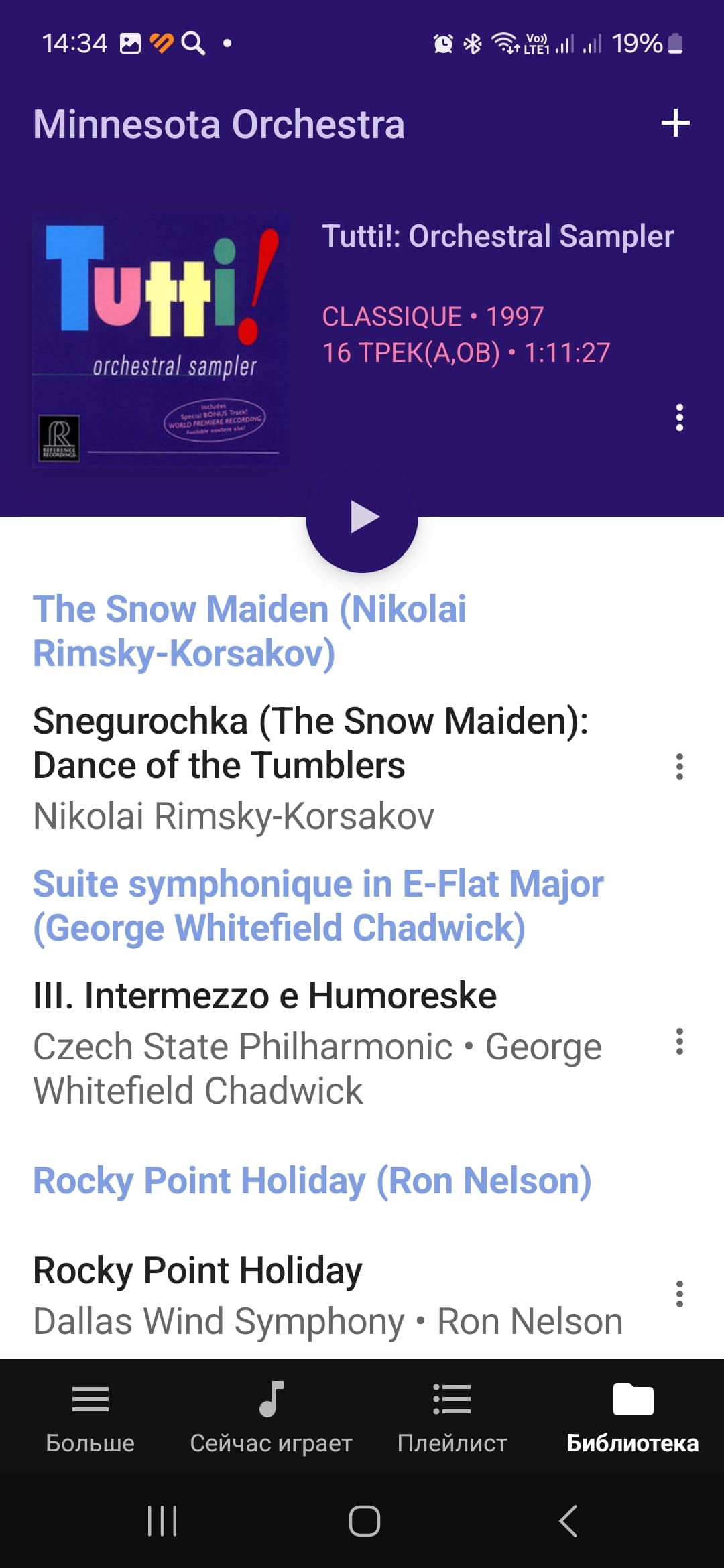This screenshot has height=1568, width=724.
Task: Tap the plus icon in the header
Action: click(675, 123)
